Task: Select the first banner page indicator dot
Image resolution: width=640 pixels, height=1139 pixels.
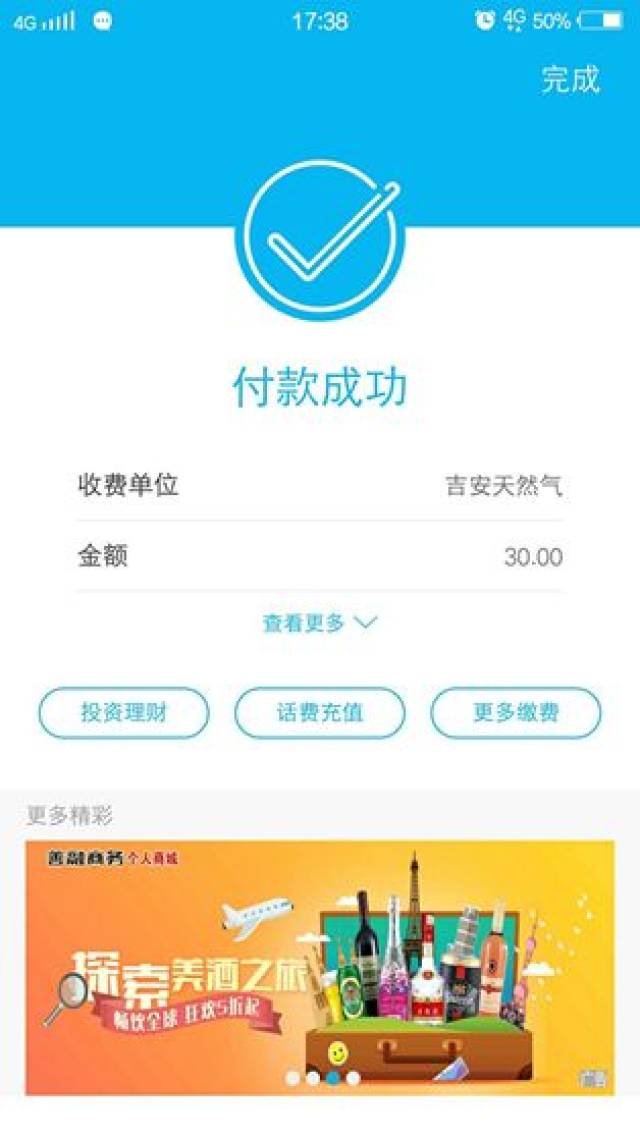Action: click(293, 1078)
